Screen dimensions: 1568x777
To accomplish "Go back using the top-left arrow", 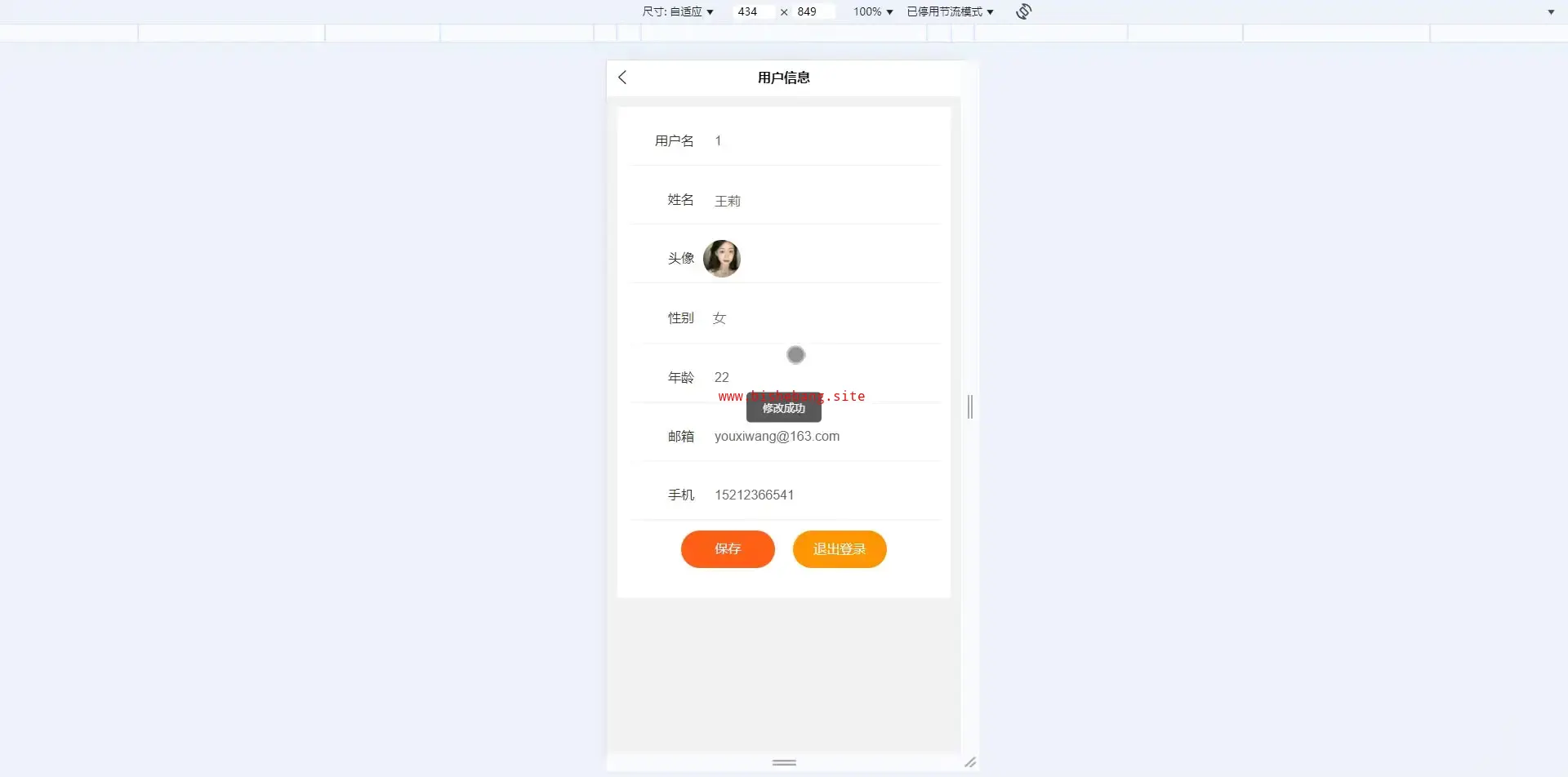I will 622,78.
